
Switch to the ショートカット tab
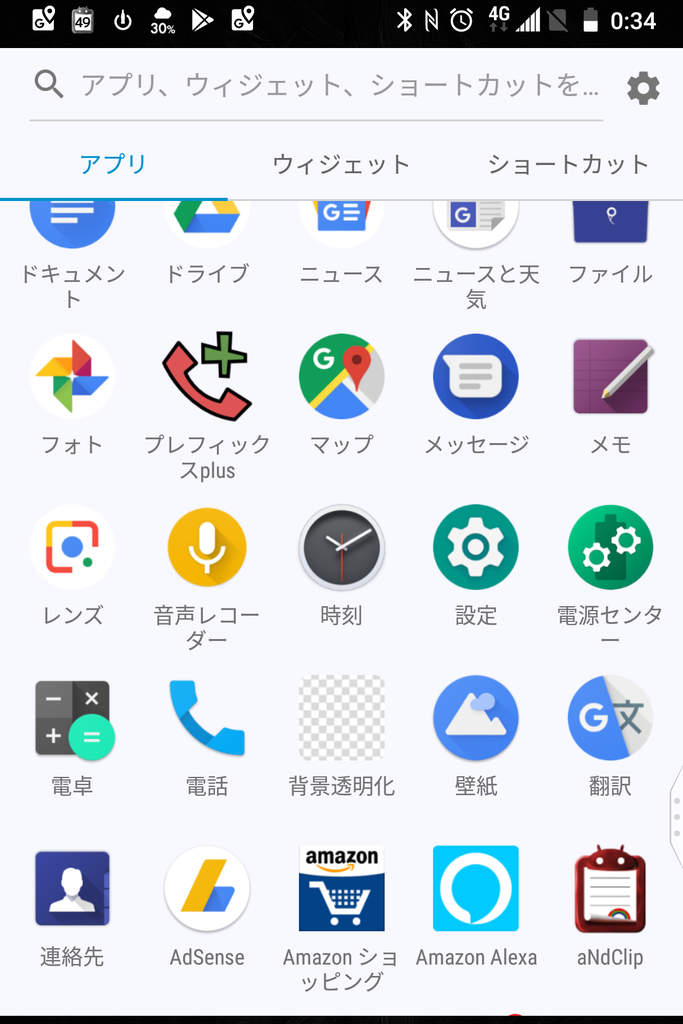point(568,164)
